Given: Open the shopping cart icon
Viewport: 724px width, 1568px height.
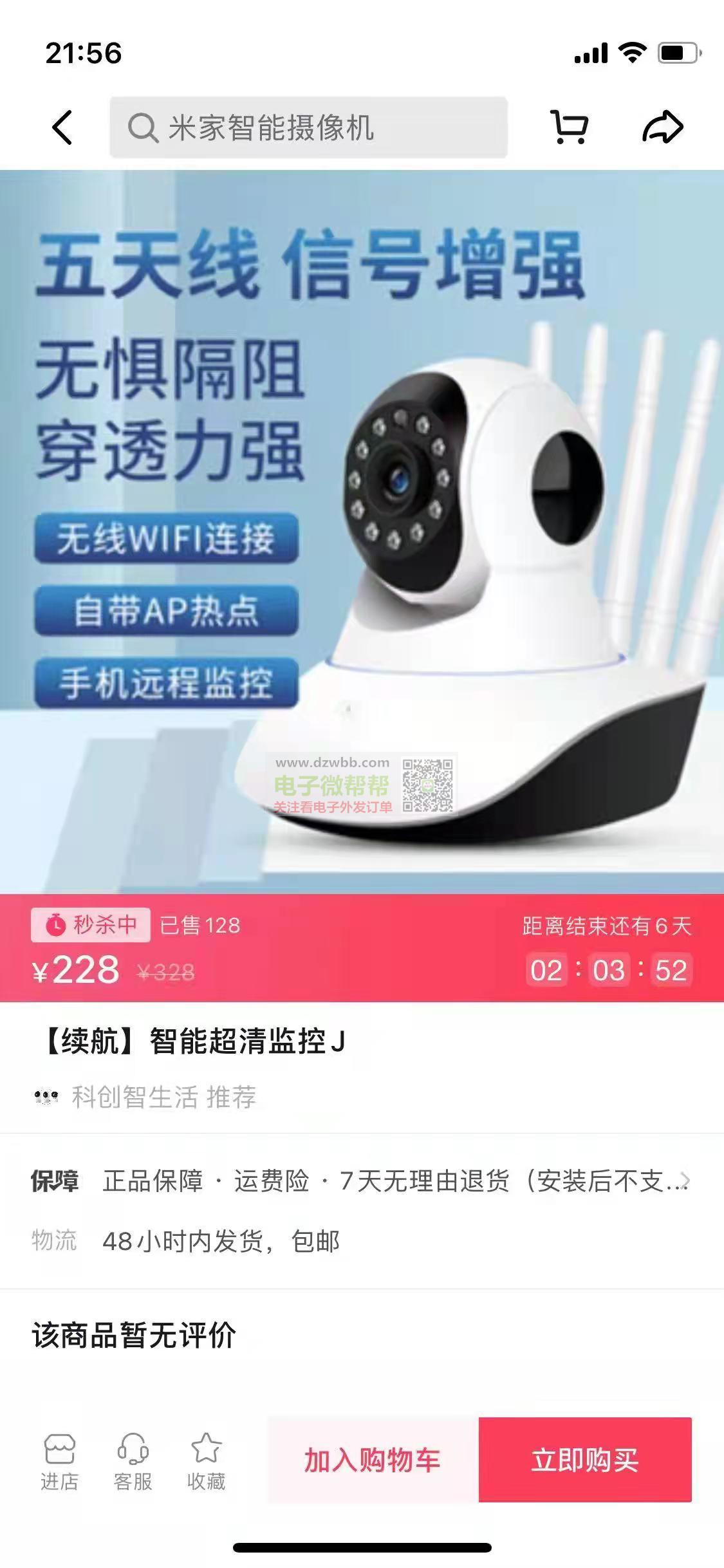Looking at the screenshot, I should (x=569, y=127).
